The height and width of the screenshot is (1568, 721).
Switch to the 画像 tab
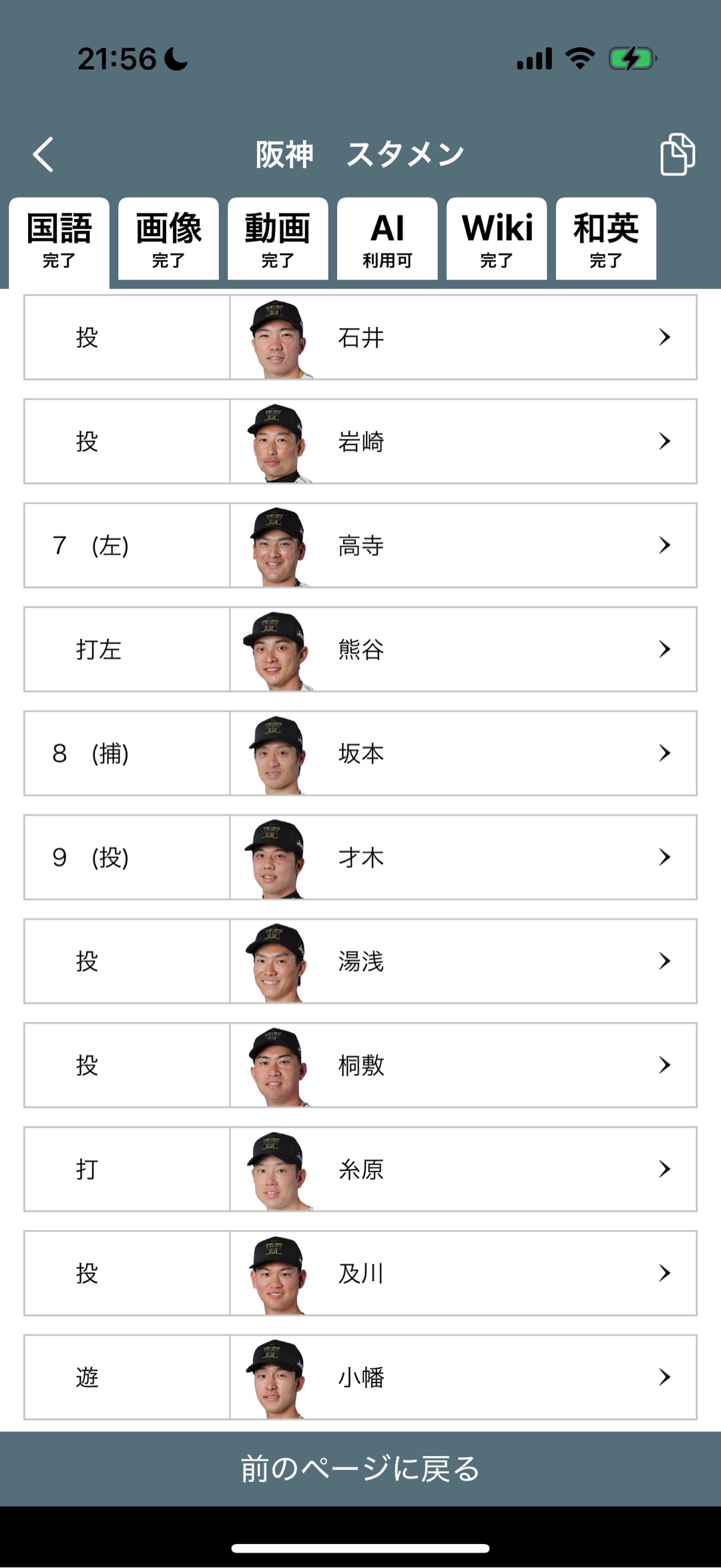(x=168, y=239)
